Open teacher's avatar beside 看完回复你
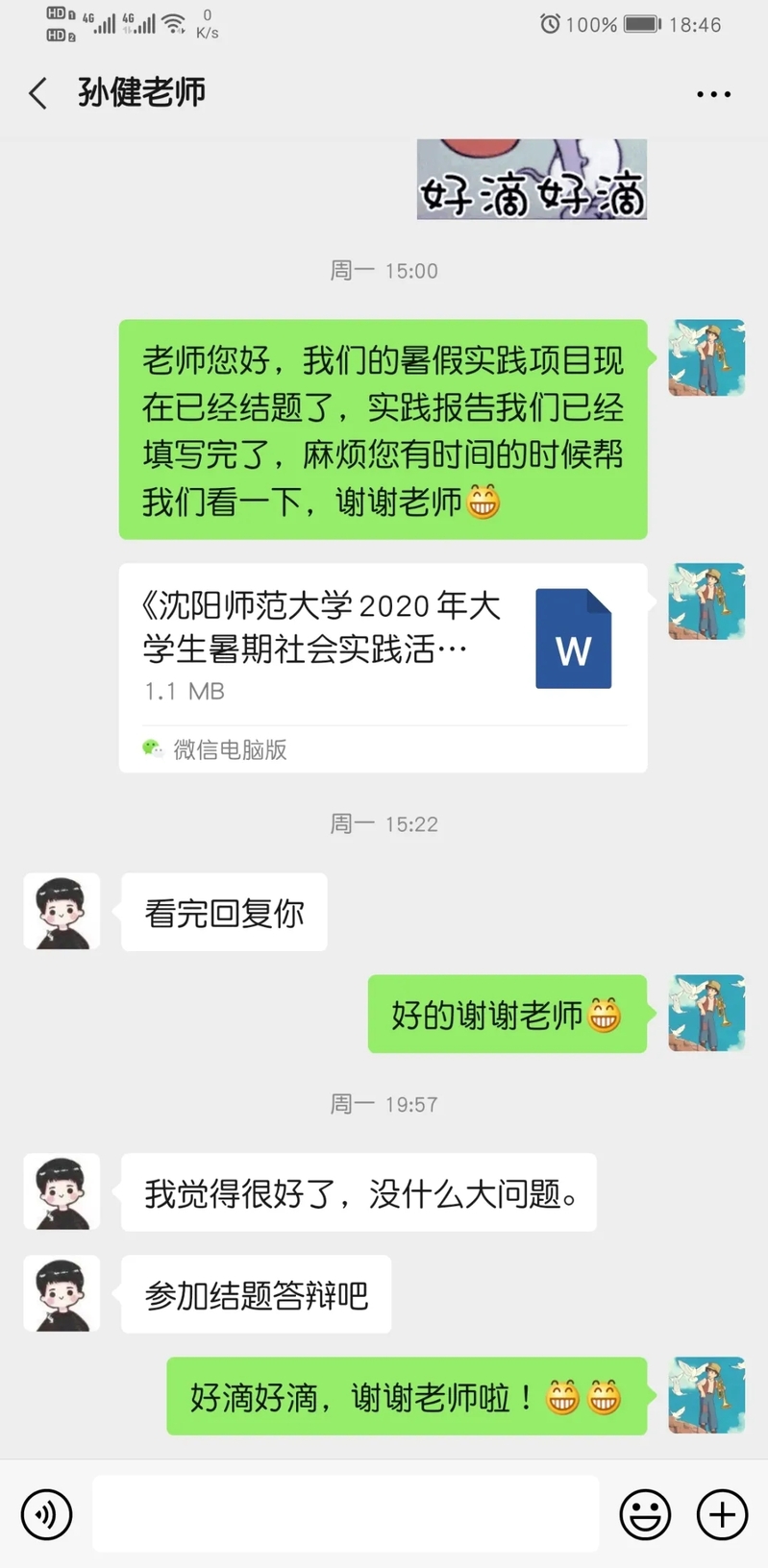The image size is (768, 1568). point(62,912)
